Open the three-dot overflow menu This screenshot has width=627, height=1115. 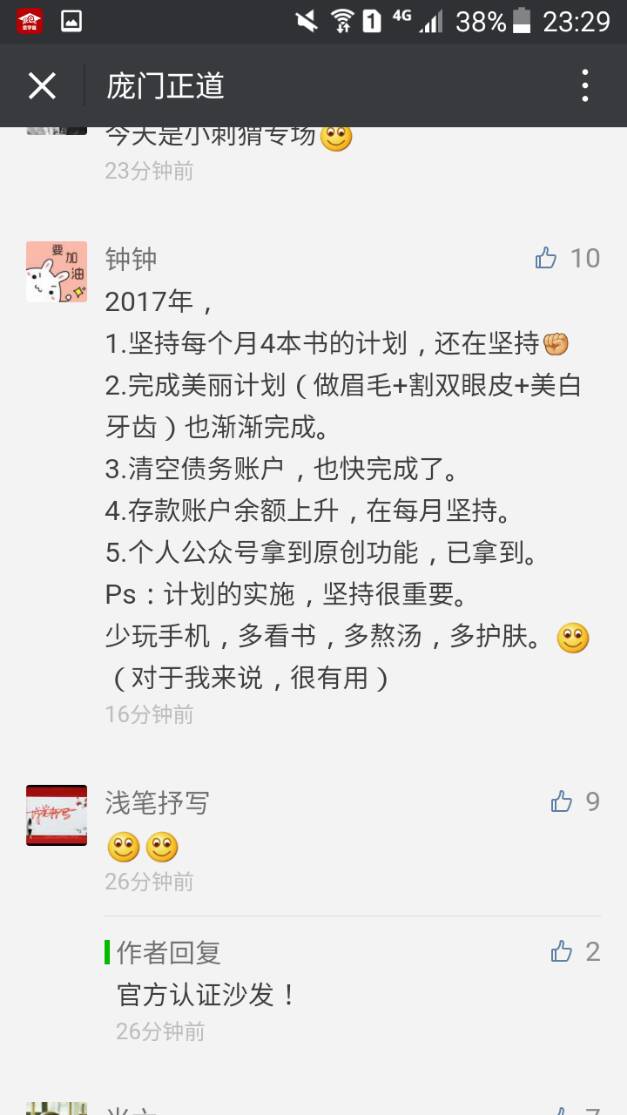click(585, 86)
